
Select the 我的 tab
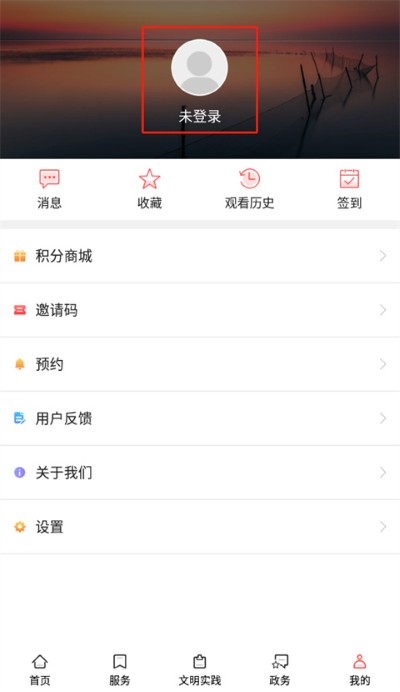(x=360, y=670)
